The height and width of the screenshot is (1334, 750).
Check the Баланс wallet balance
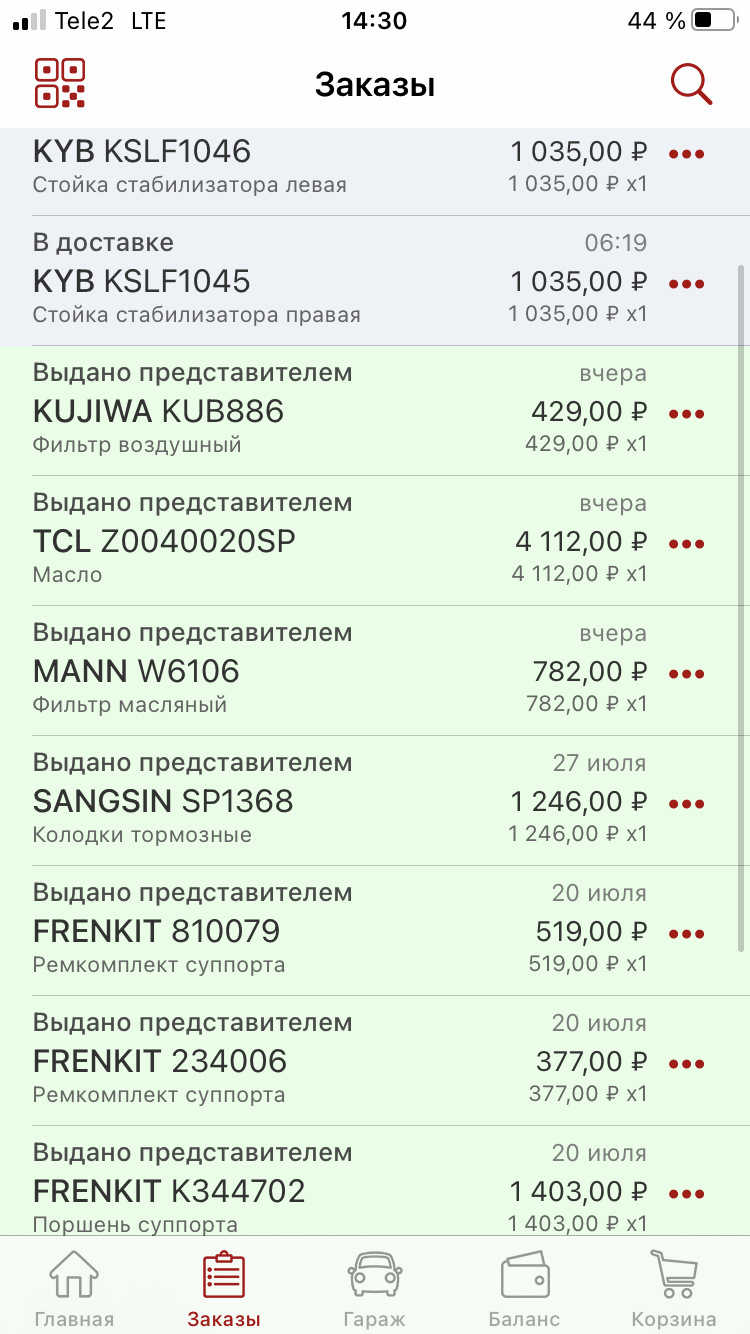(524, 1285)
